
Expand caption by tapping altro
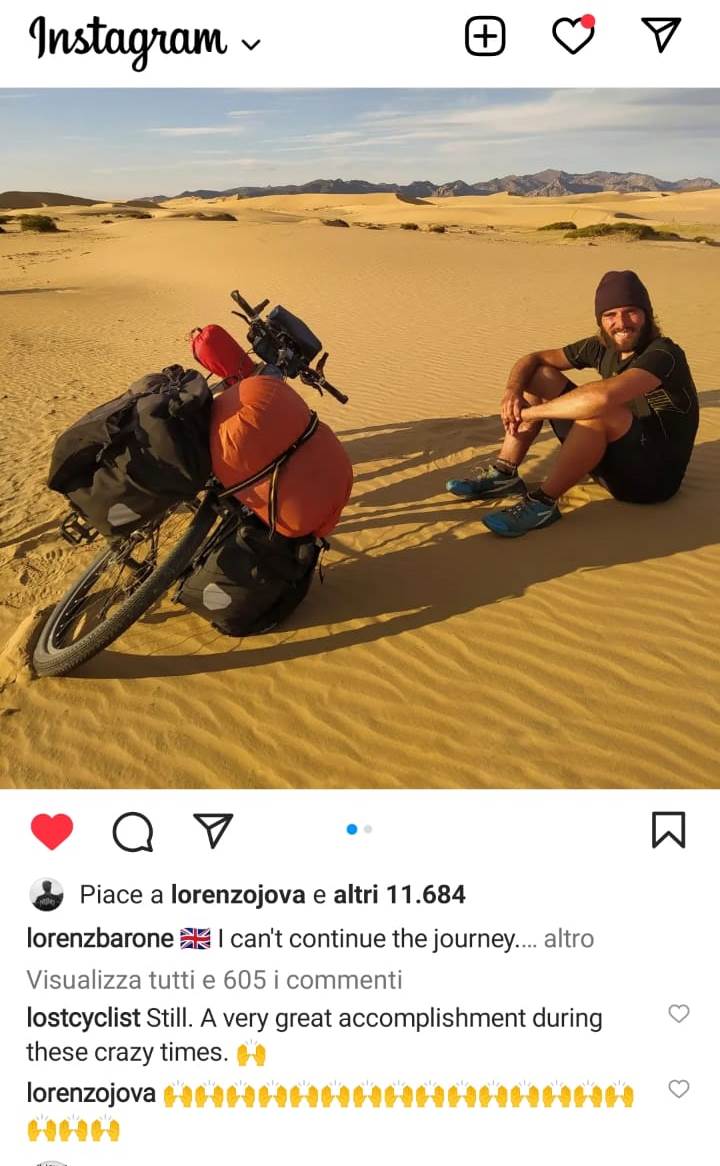[x=568, y=939]
